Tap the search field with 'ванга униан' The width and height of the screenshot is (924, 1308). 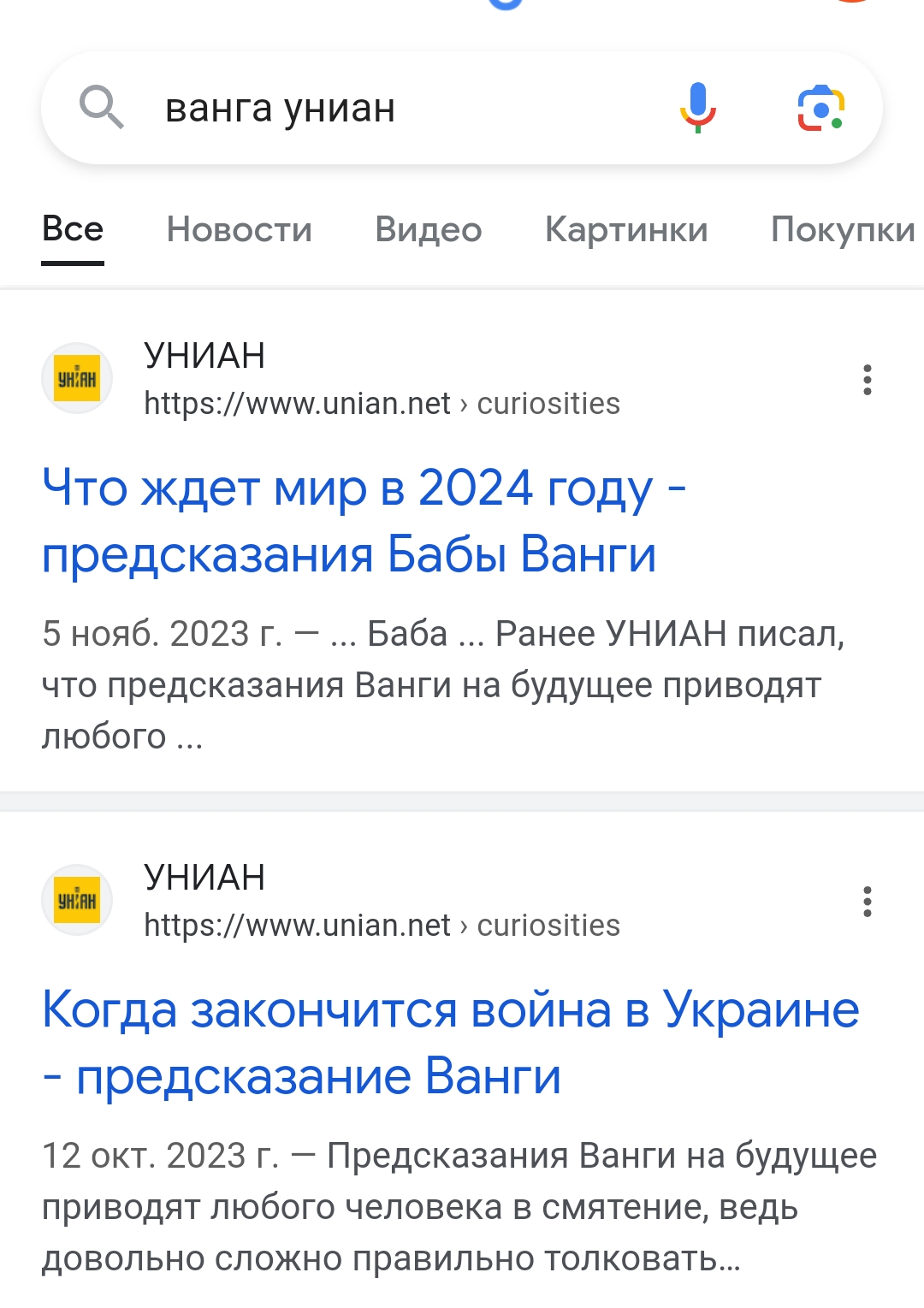click(376, 109)
